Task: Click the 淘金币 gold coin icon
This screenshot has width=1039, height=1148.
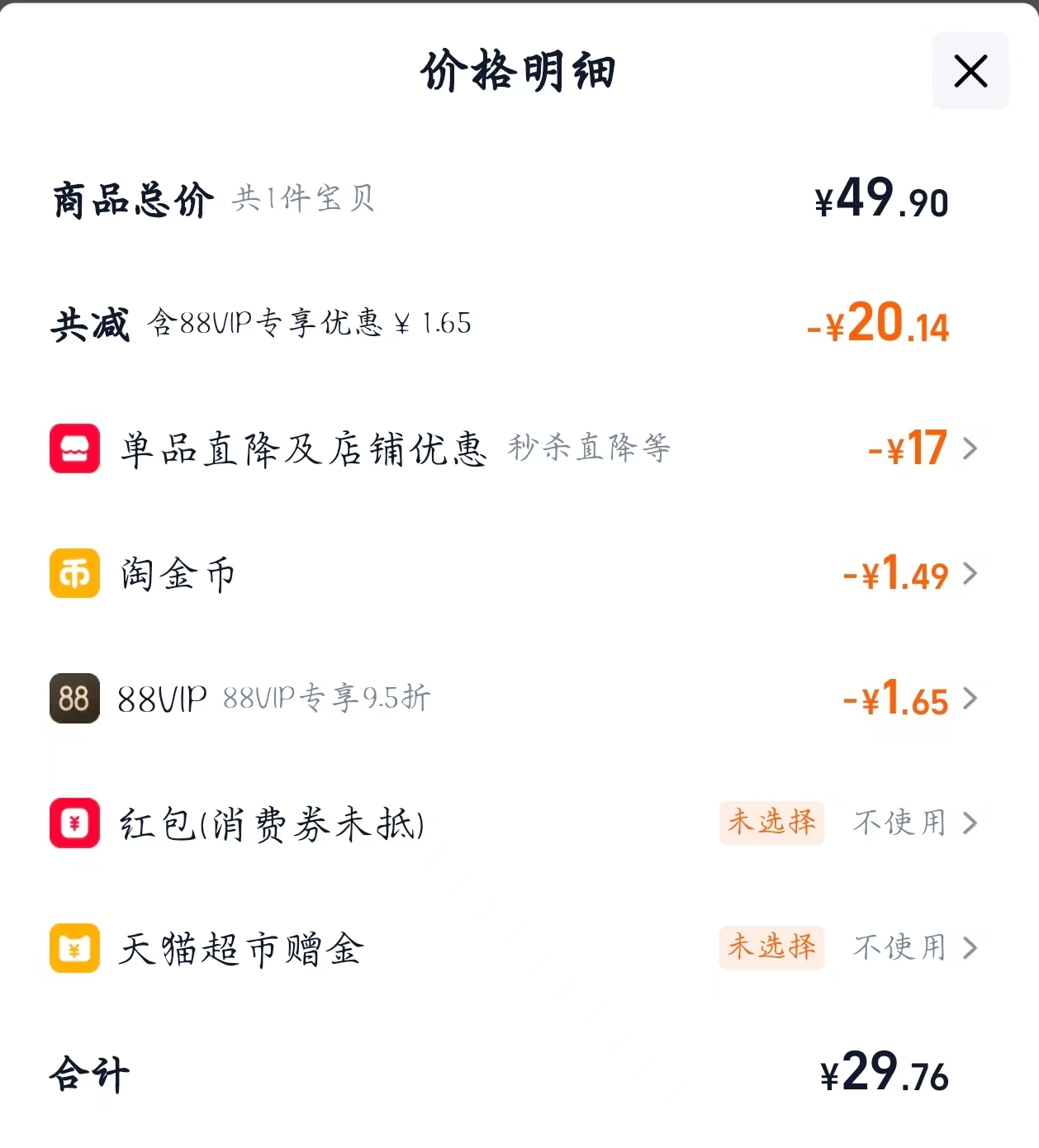Action: coord(74,574)
